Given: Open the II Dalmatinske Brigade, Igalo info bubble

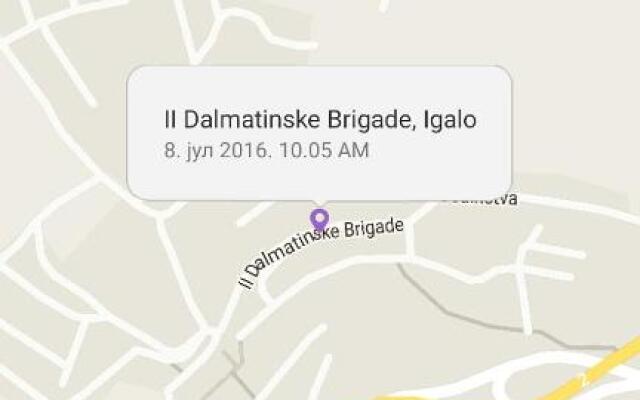Looking at the screenshot, I should point(319,133).
